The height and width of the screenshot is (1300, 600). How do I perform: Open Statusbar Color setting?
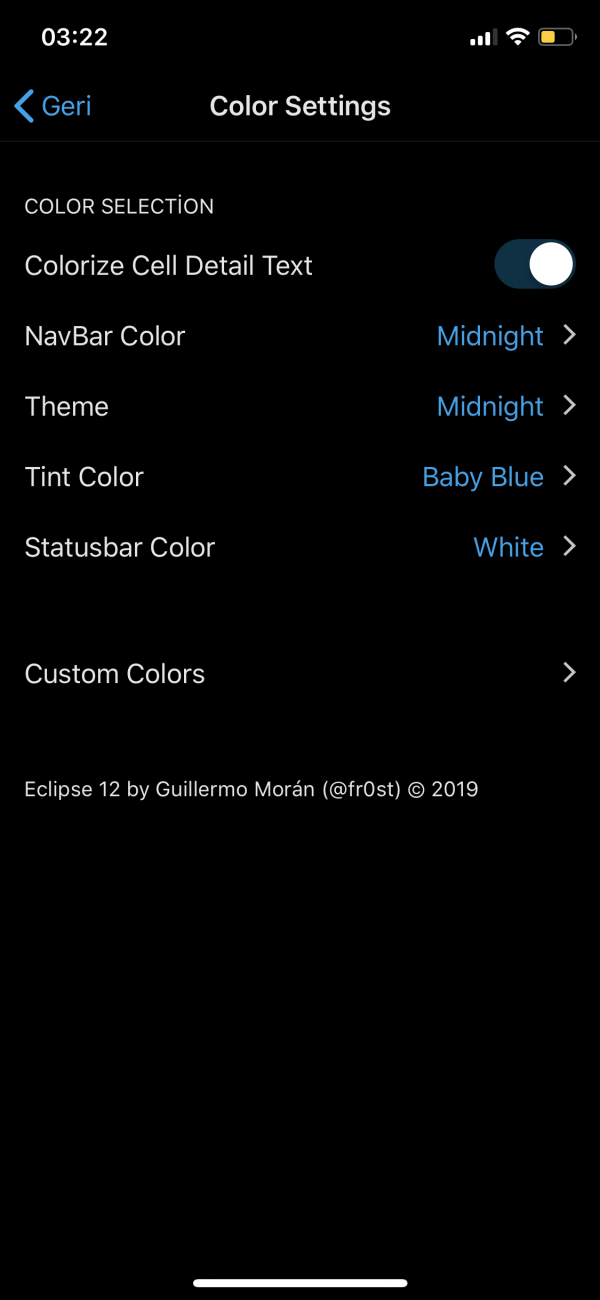click(300, 547)
